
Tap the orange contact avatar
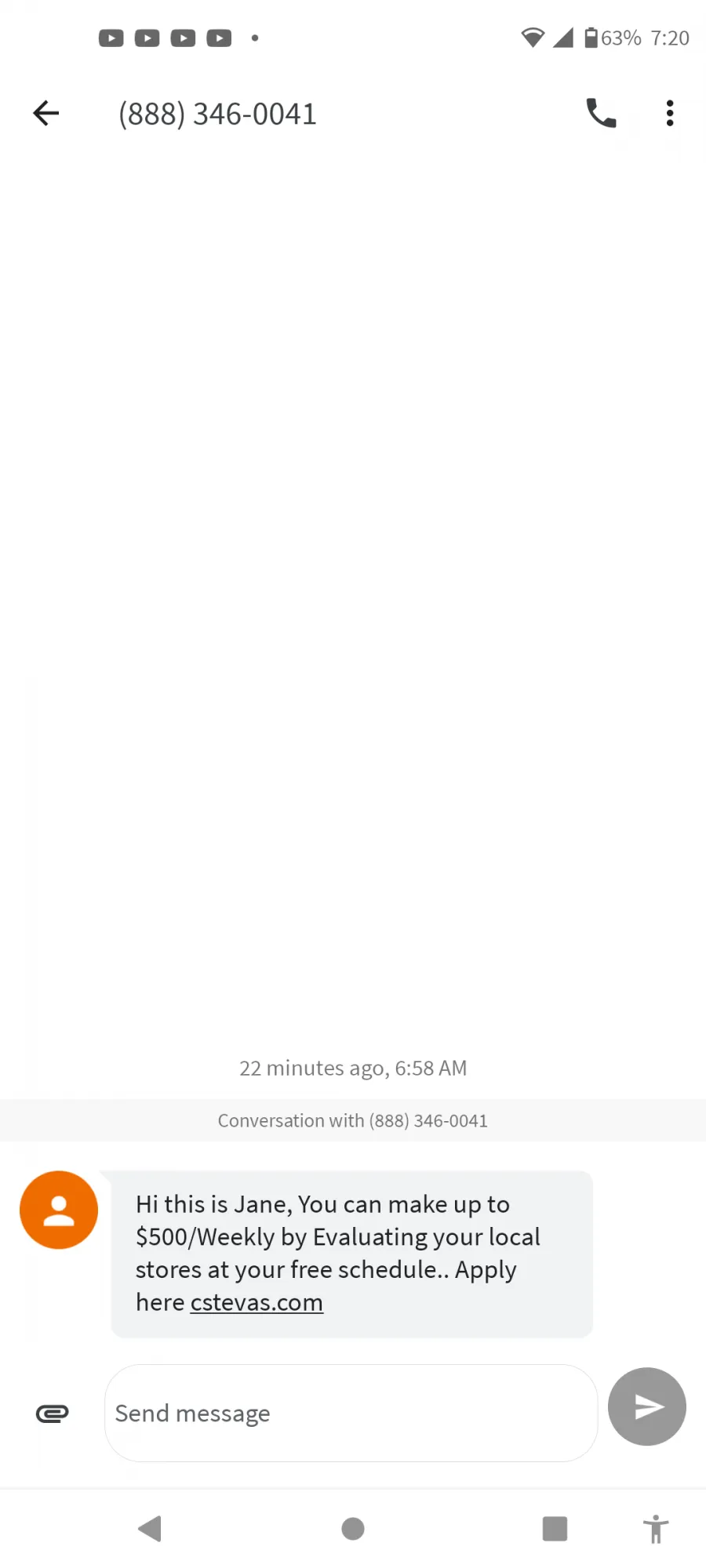click(x=59, y=1210)
